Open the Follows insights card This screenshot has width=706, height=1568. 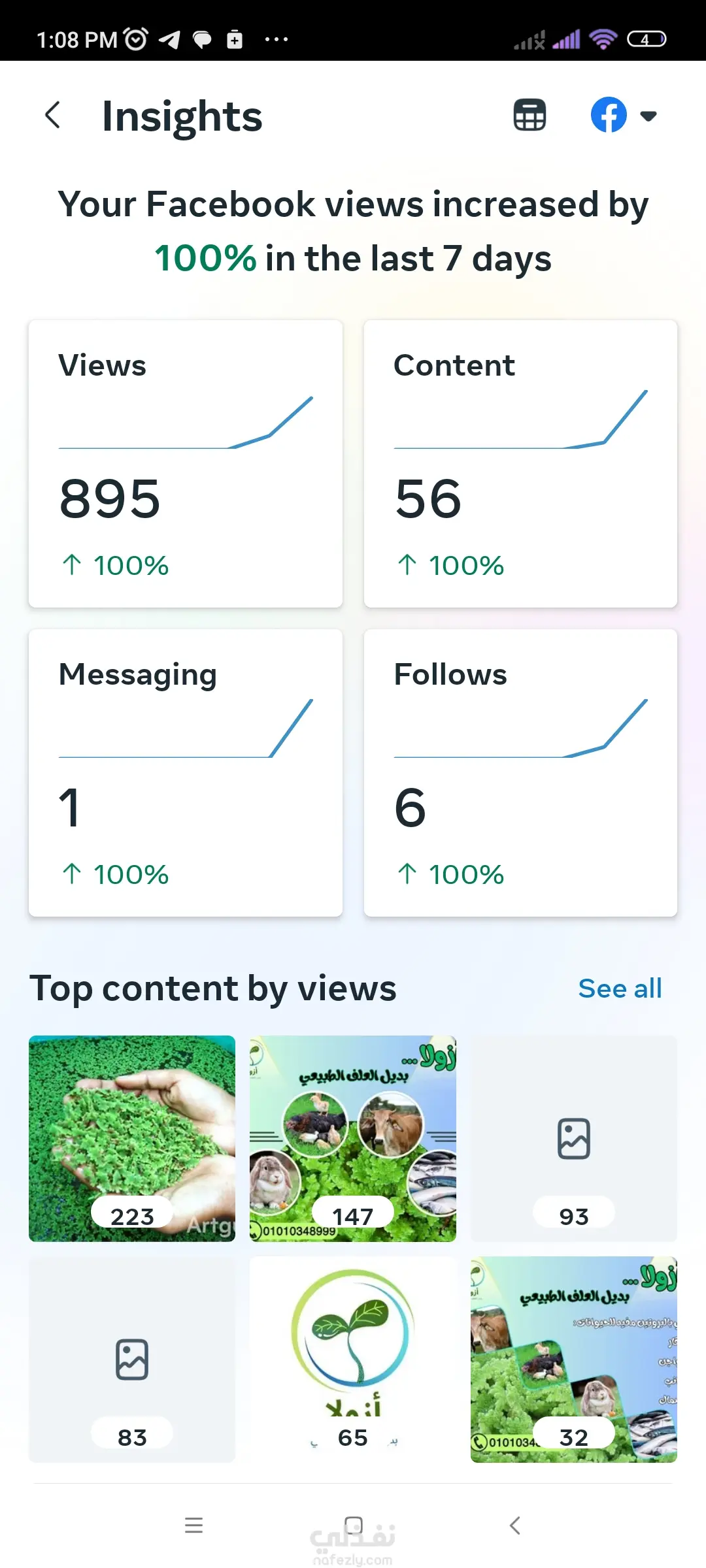coord(520,773)
